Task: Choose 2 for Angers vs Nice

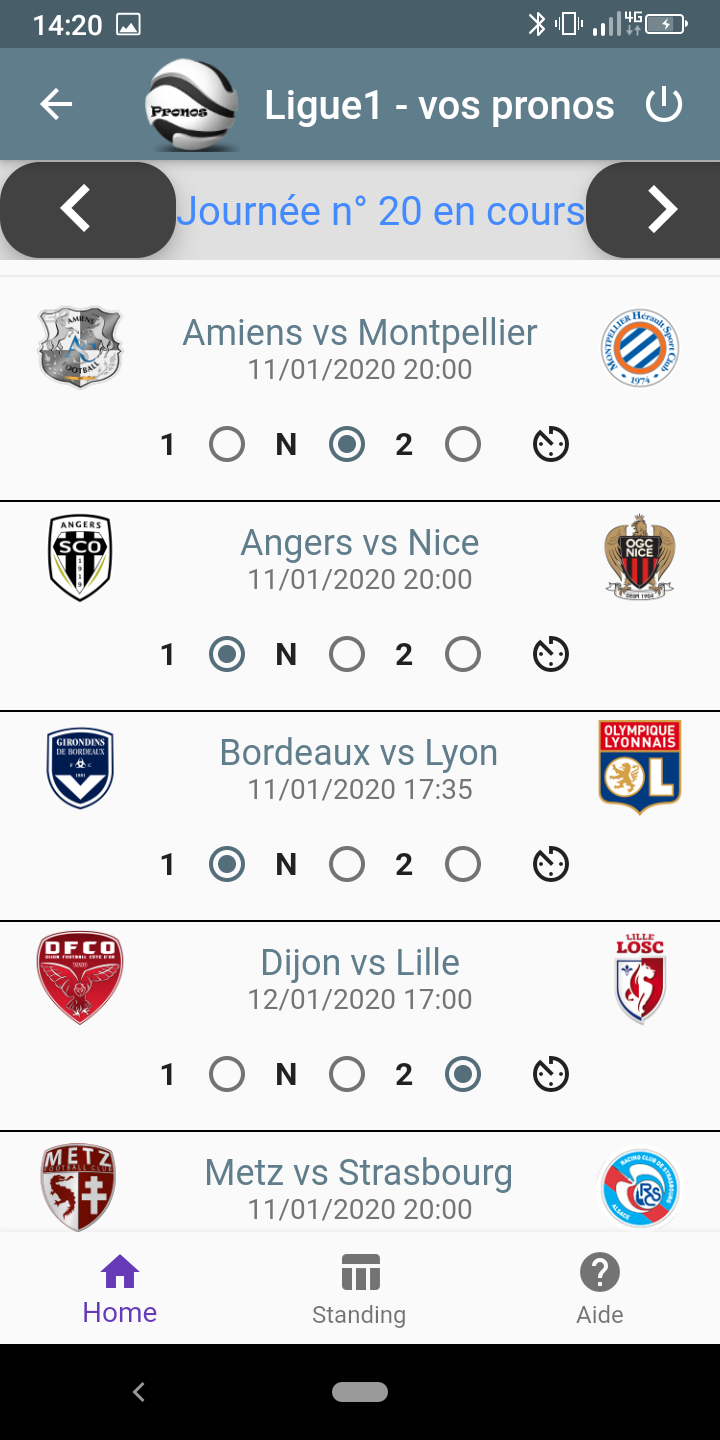Action: click(x=463, y=654)
